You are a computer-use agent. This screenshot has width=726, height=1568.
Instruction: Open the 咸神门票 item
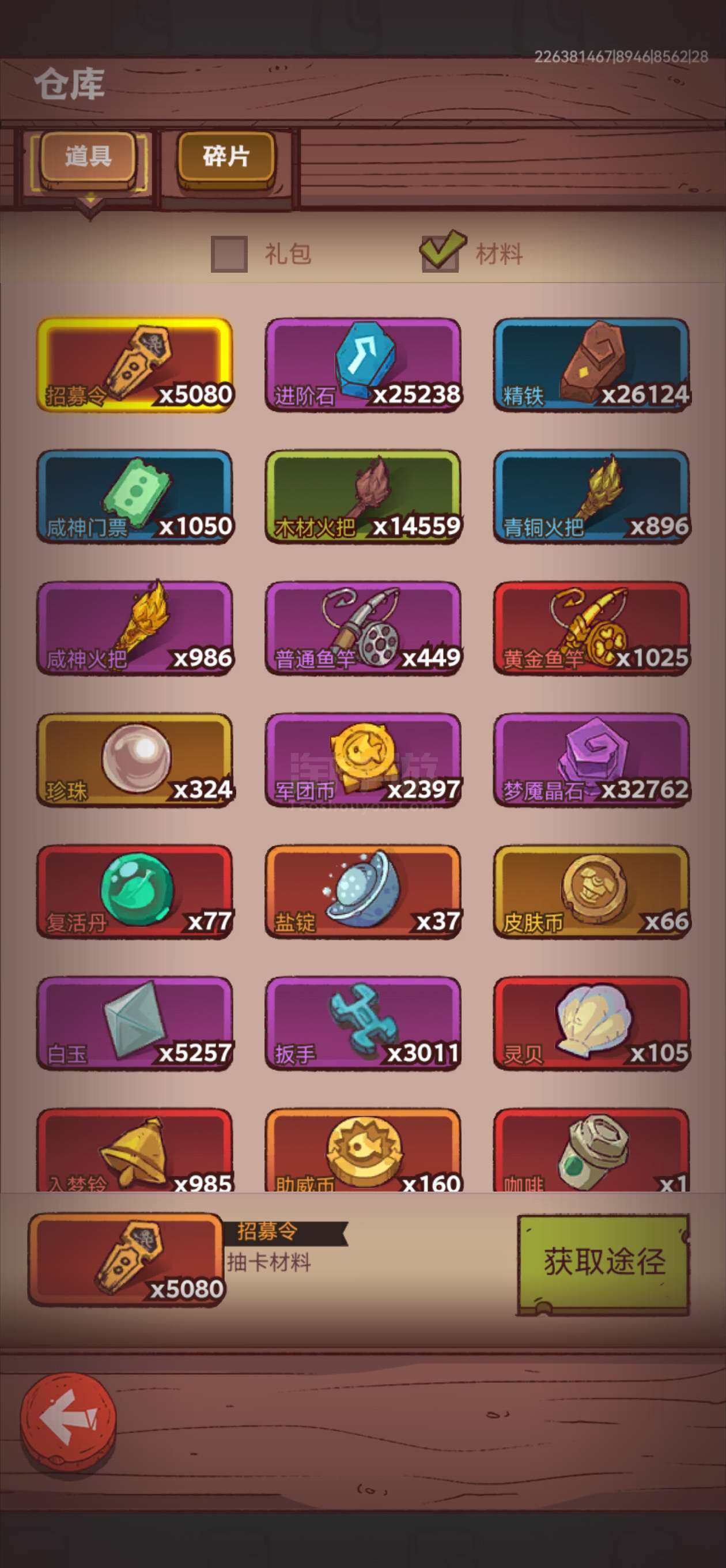click(134, 496)
